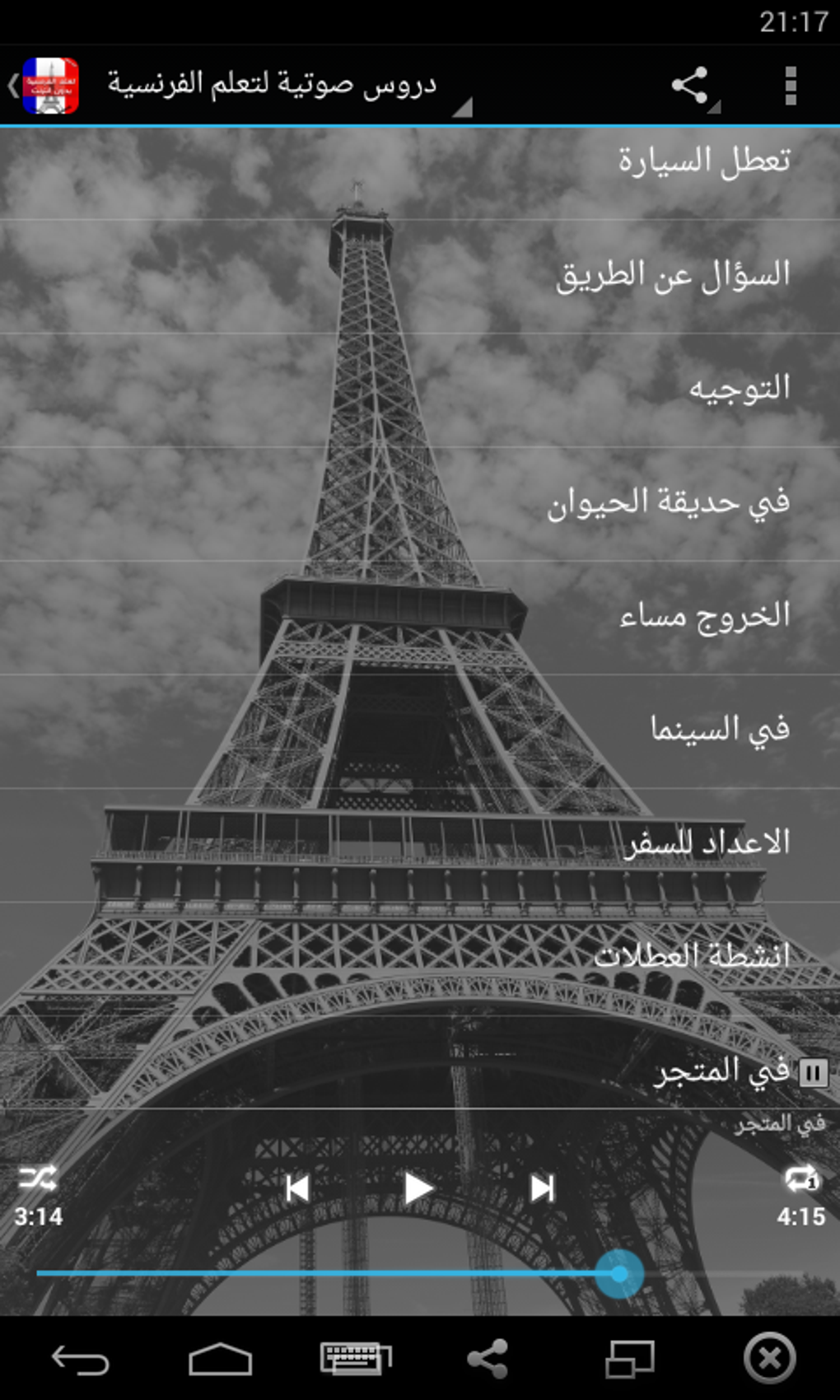Open the lesson في حديقة الحيوان
The height and width of the screenshot is (1400, 840).
click(x=420, y=504)
